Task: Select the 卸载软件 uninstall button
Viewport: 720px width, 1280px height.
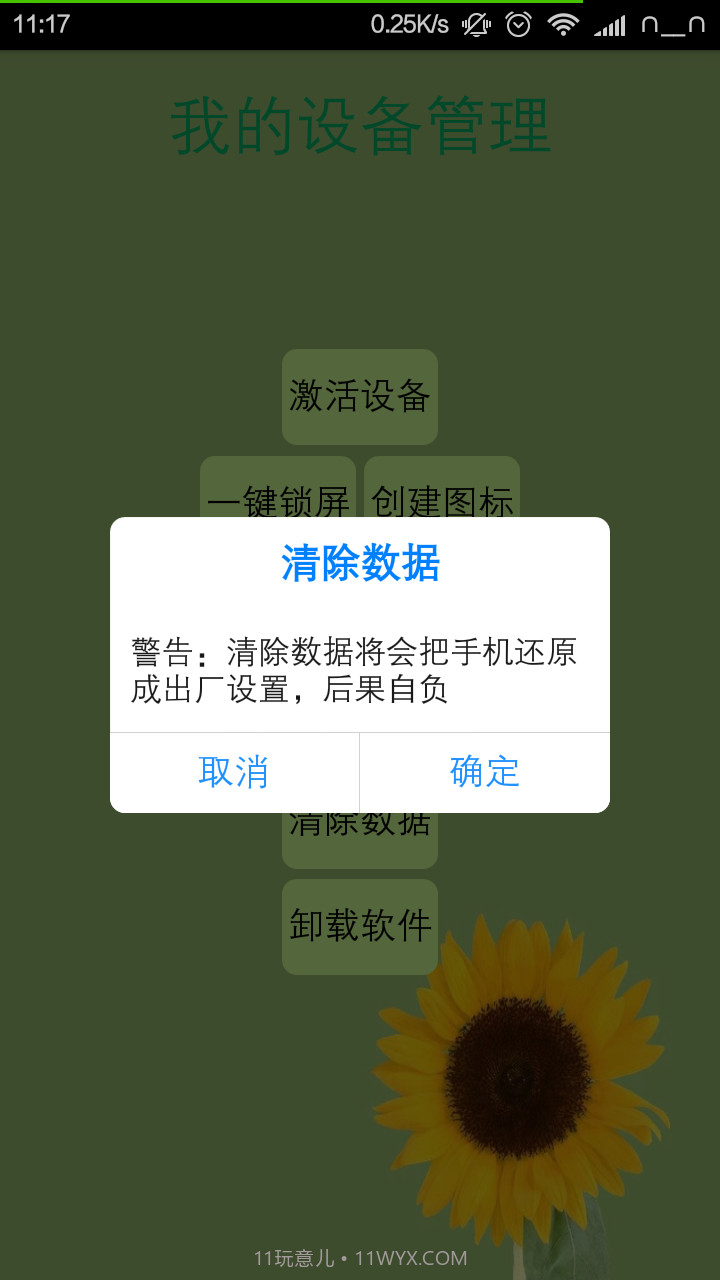Action: click(360, 926)
